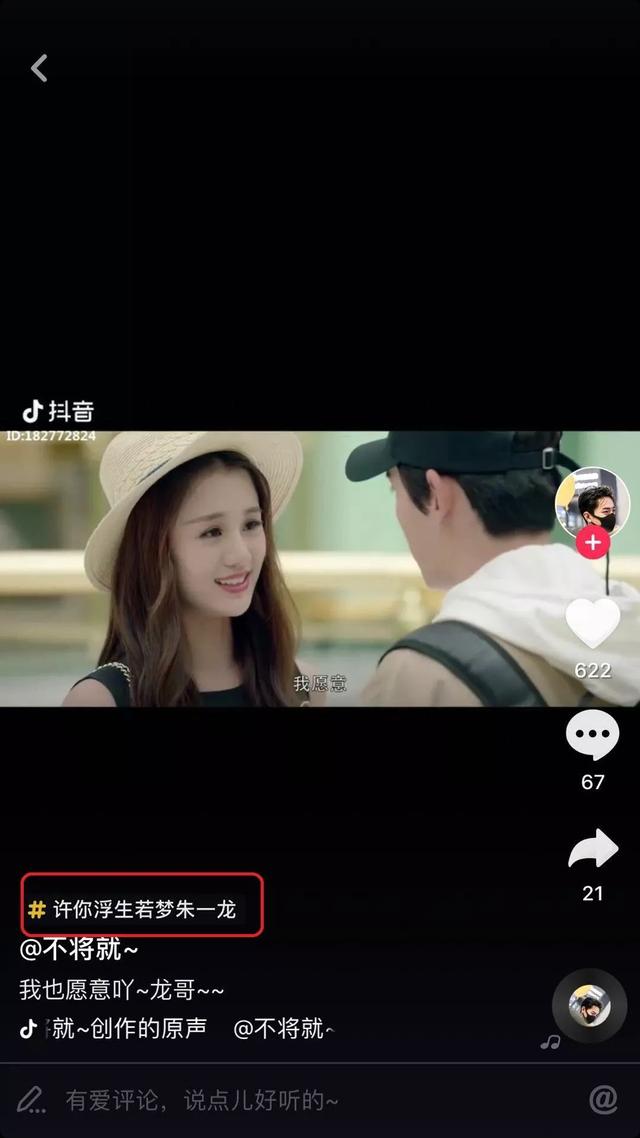The image size is (640, 1138).
Task: Open the @不将就~ username
Action: (78, 948)
